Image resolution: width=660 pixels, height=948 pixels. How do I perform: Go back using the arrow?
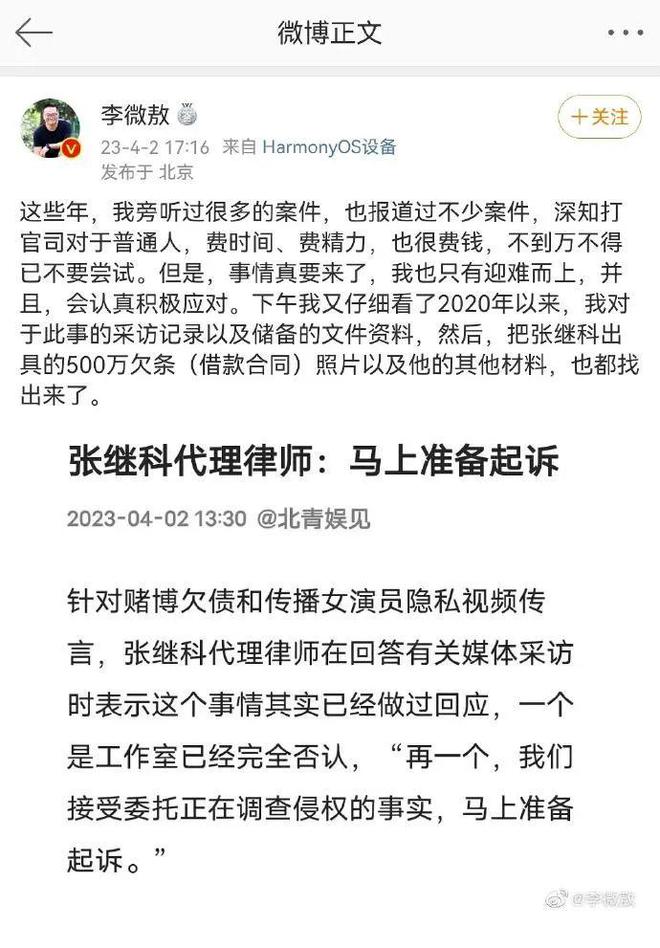pos(33,33)
